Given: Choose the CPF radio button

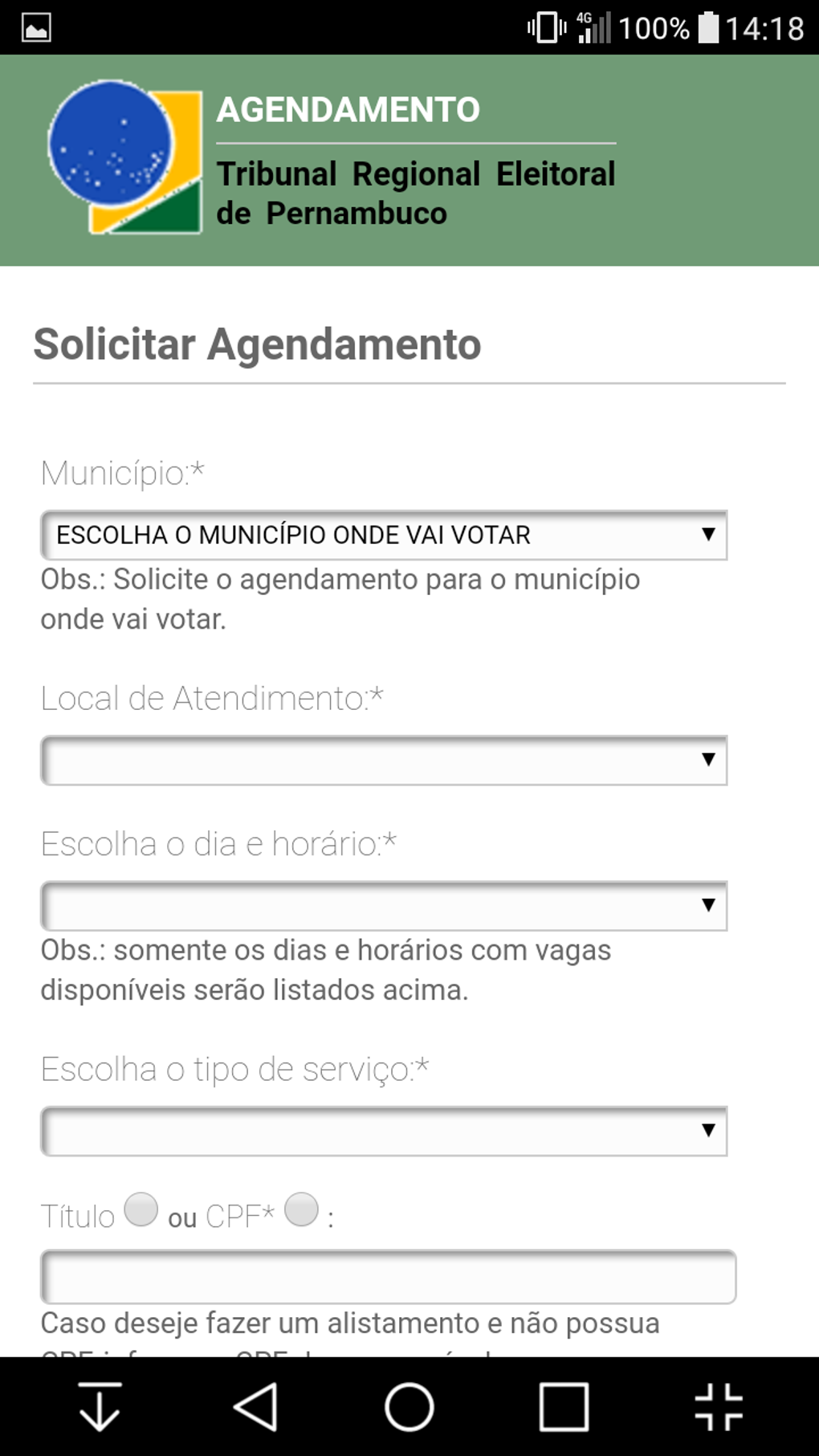Looking at the screenshot, I should tap(302, 1209).
